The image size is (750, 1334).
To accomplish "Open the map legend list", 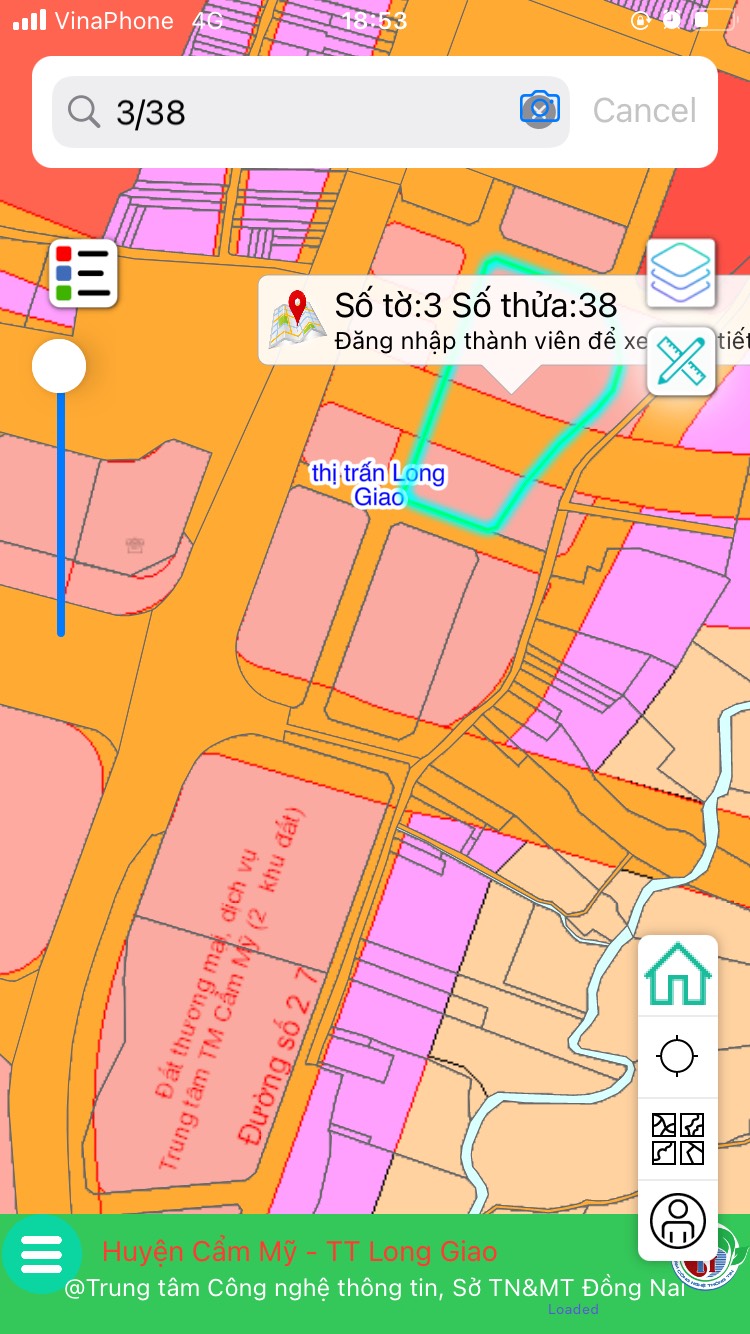I will pos(83,274).
